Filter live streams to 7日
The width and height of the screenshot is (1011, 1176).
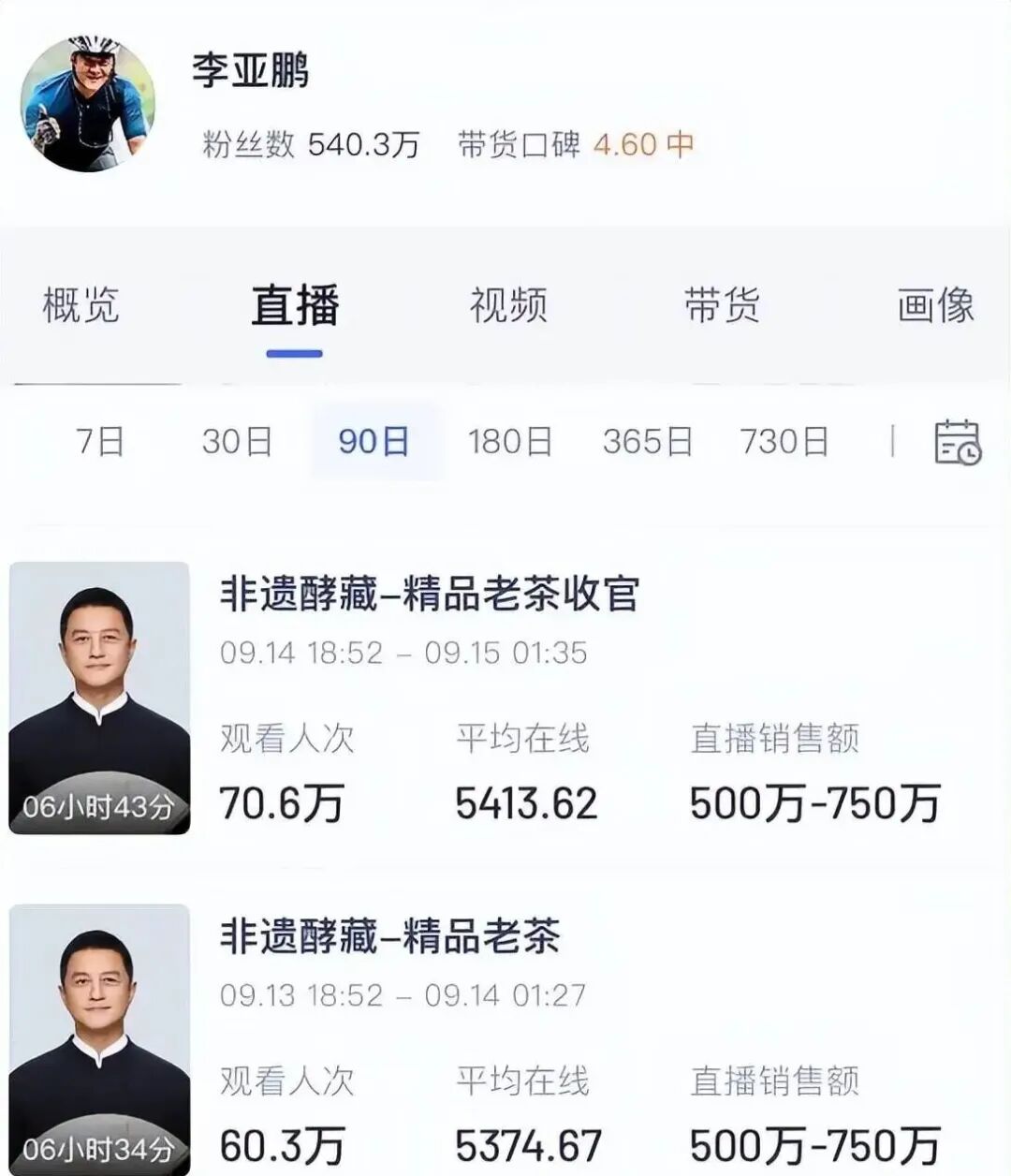coord(100,440)
